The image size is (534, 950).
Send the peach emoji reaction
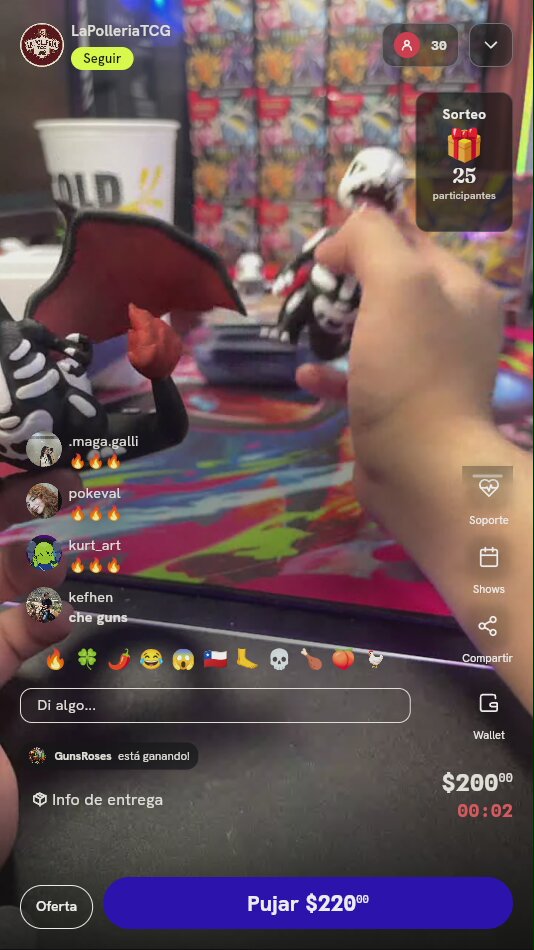[343, 659]
